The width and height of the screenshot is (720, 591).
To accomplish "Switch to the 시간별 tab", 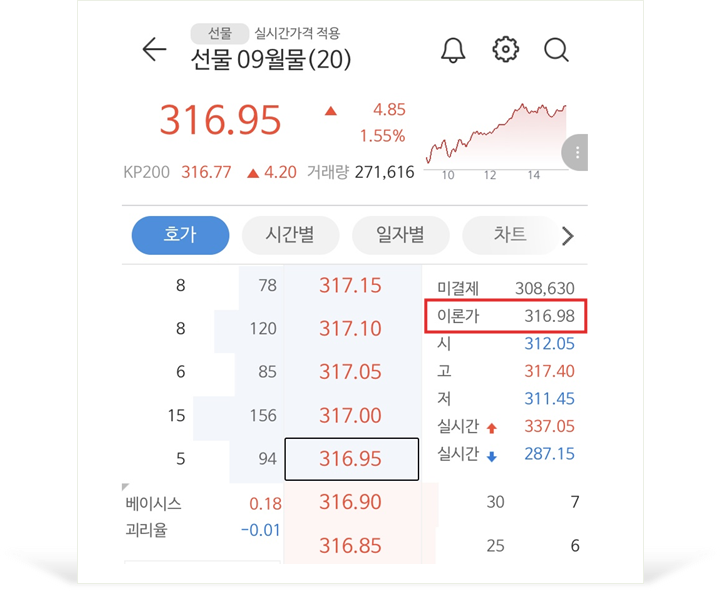I will 290,235.
